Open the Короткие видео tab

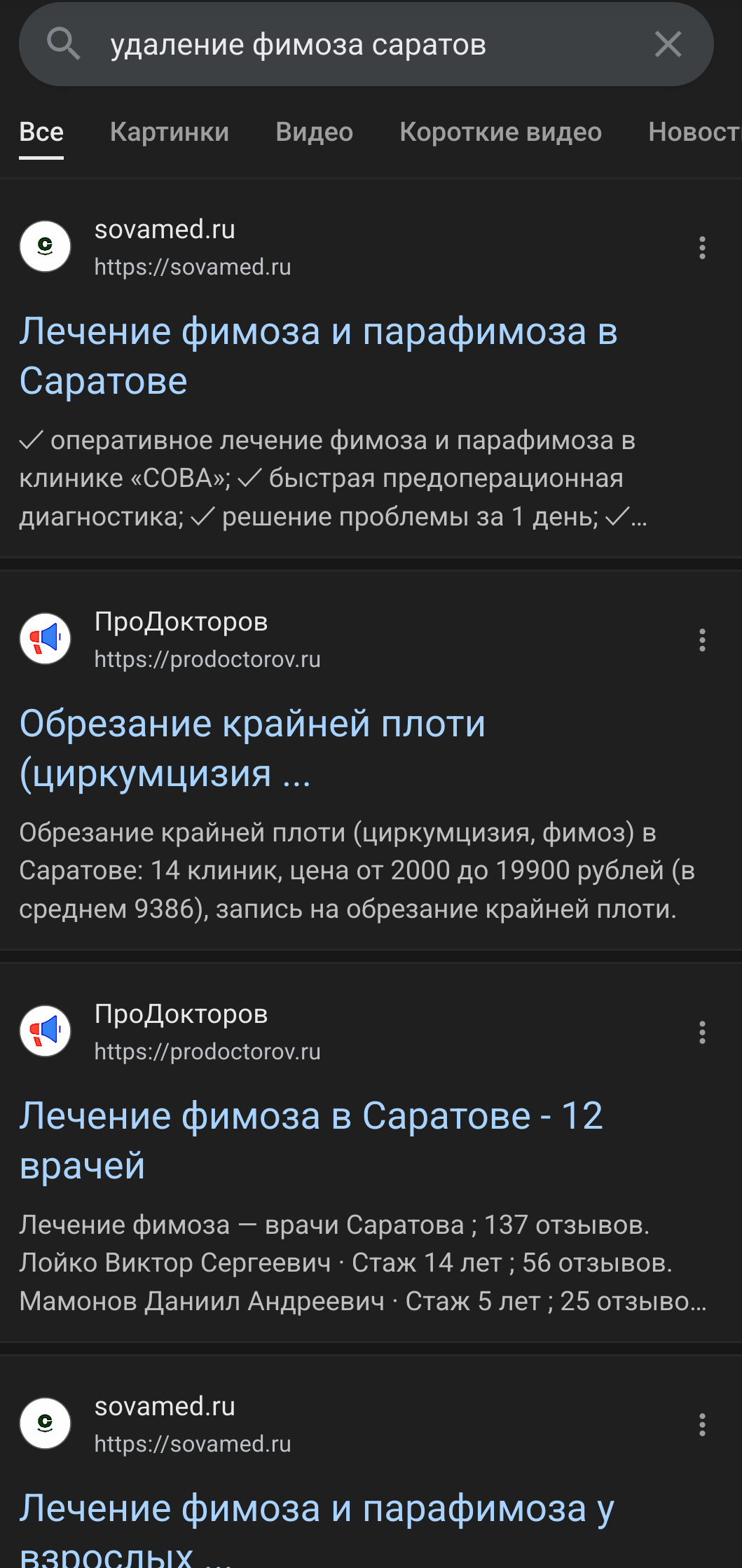[x=501, y=132]
